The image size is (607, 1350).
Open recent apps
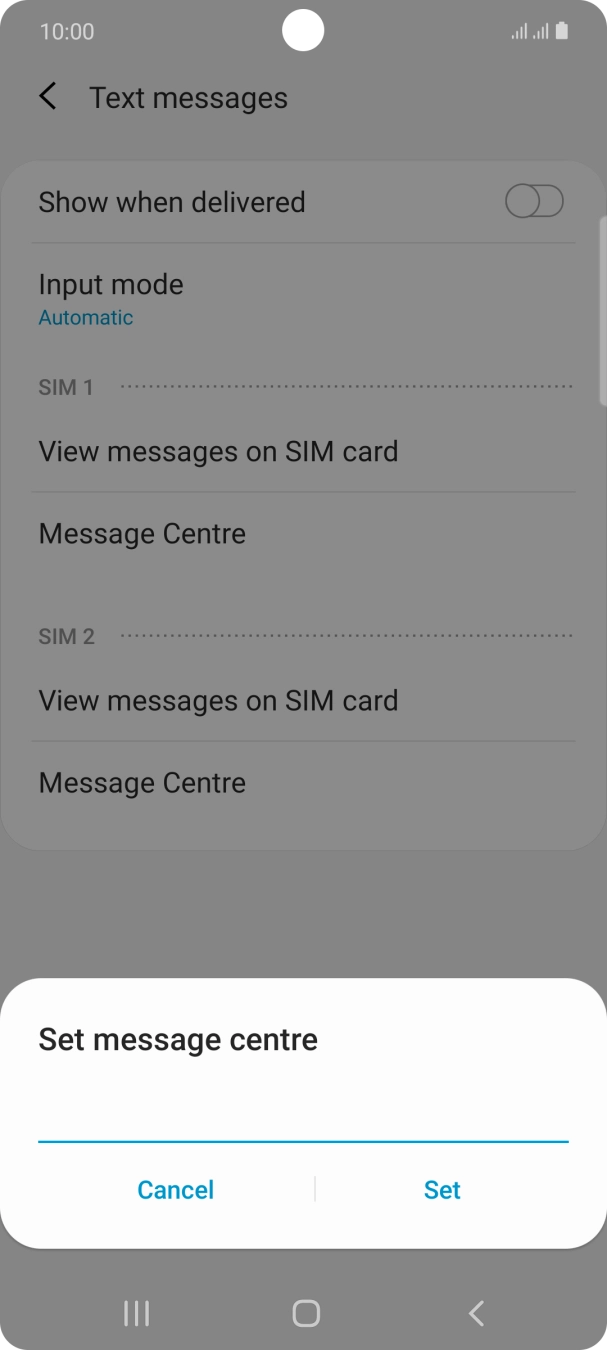coord(136,1313)
